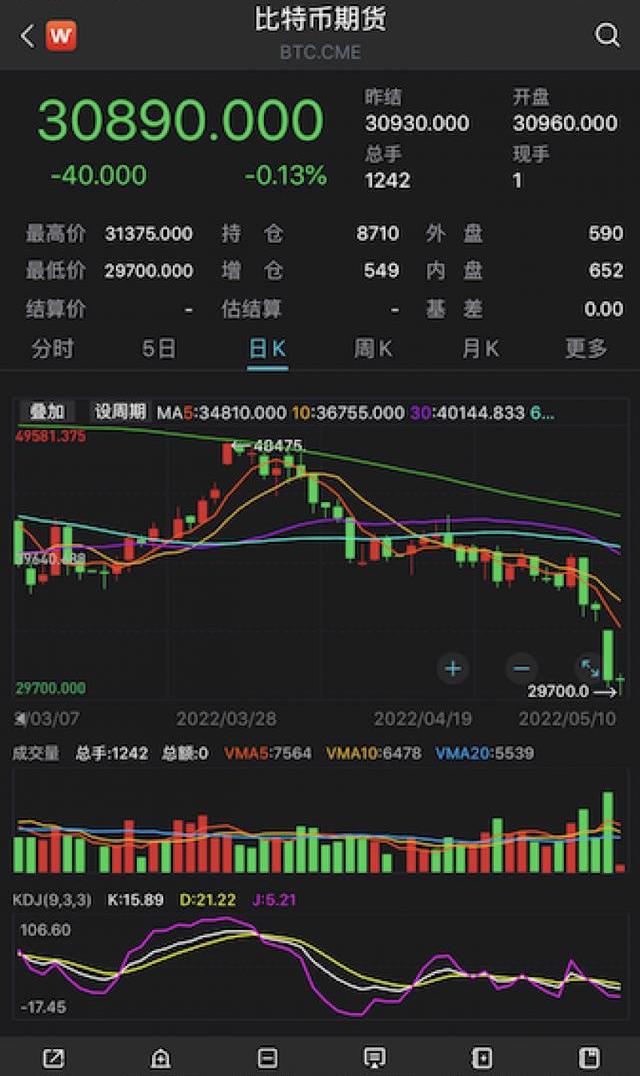Image resolution: width=640 pixels, height=1076 pixels.
Task: Select the 日K chart tab
Action: click(268, 349)
